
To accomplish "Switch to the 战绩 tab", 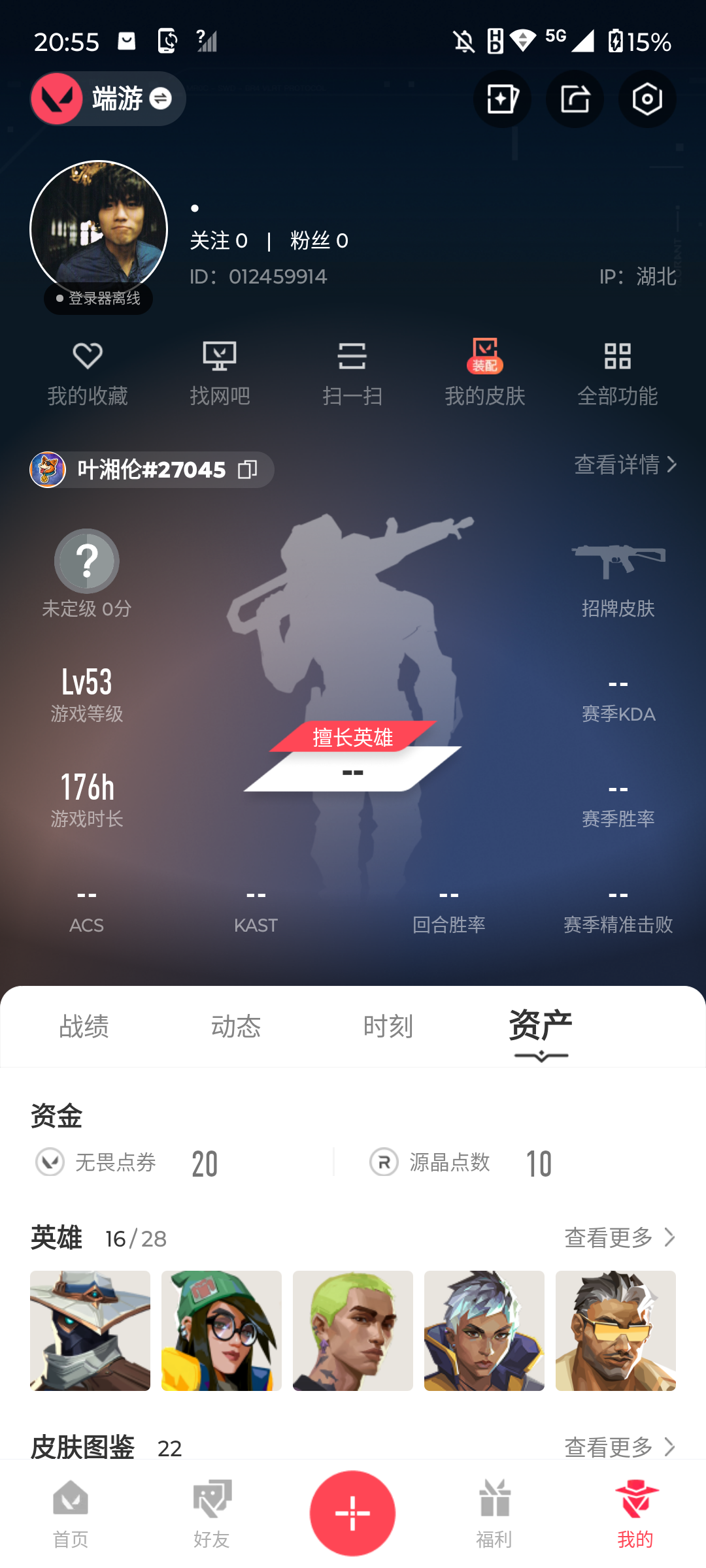I will [84, 1026].
